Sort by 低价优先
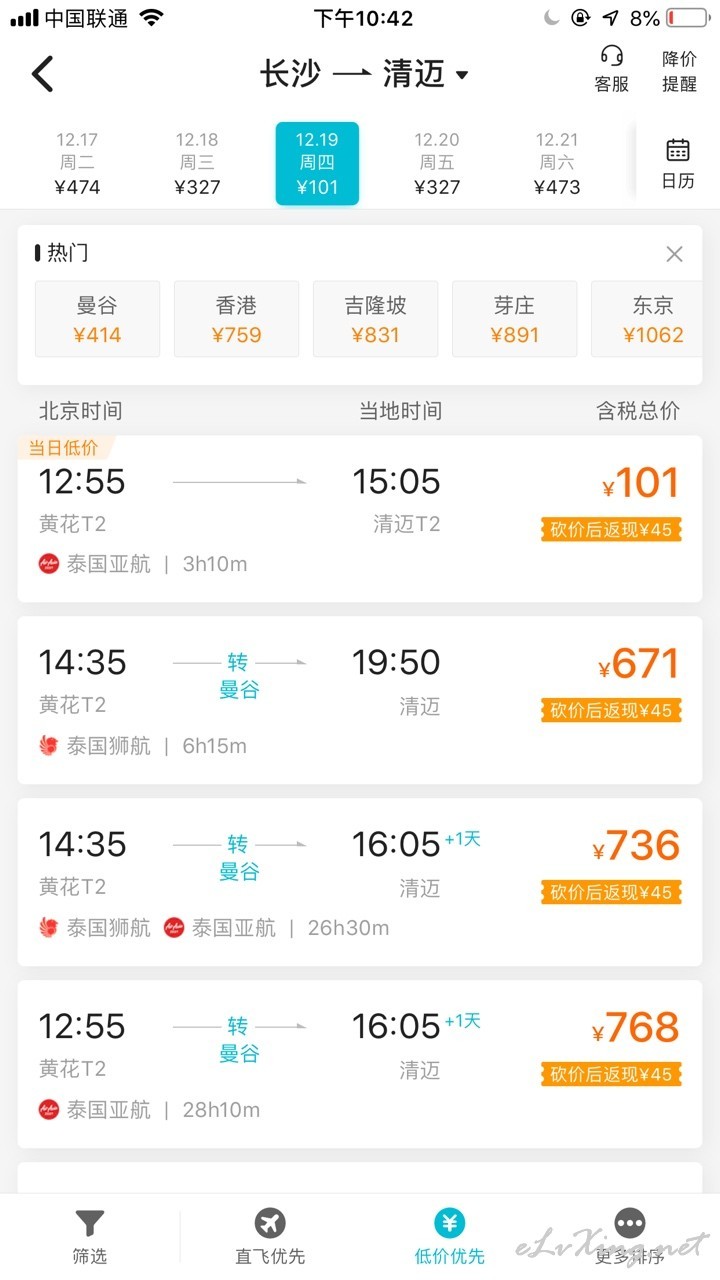The height and width of the screenshot is (1280, 720). coord(450,1237)
